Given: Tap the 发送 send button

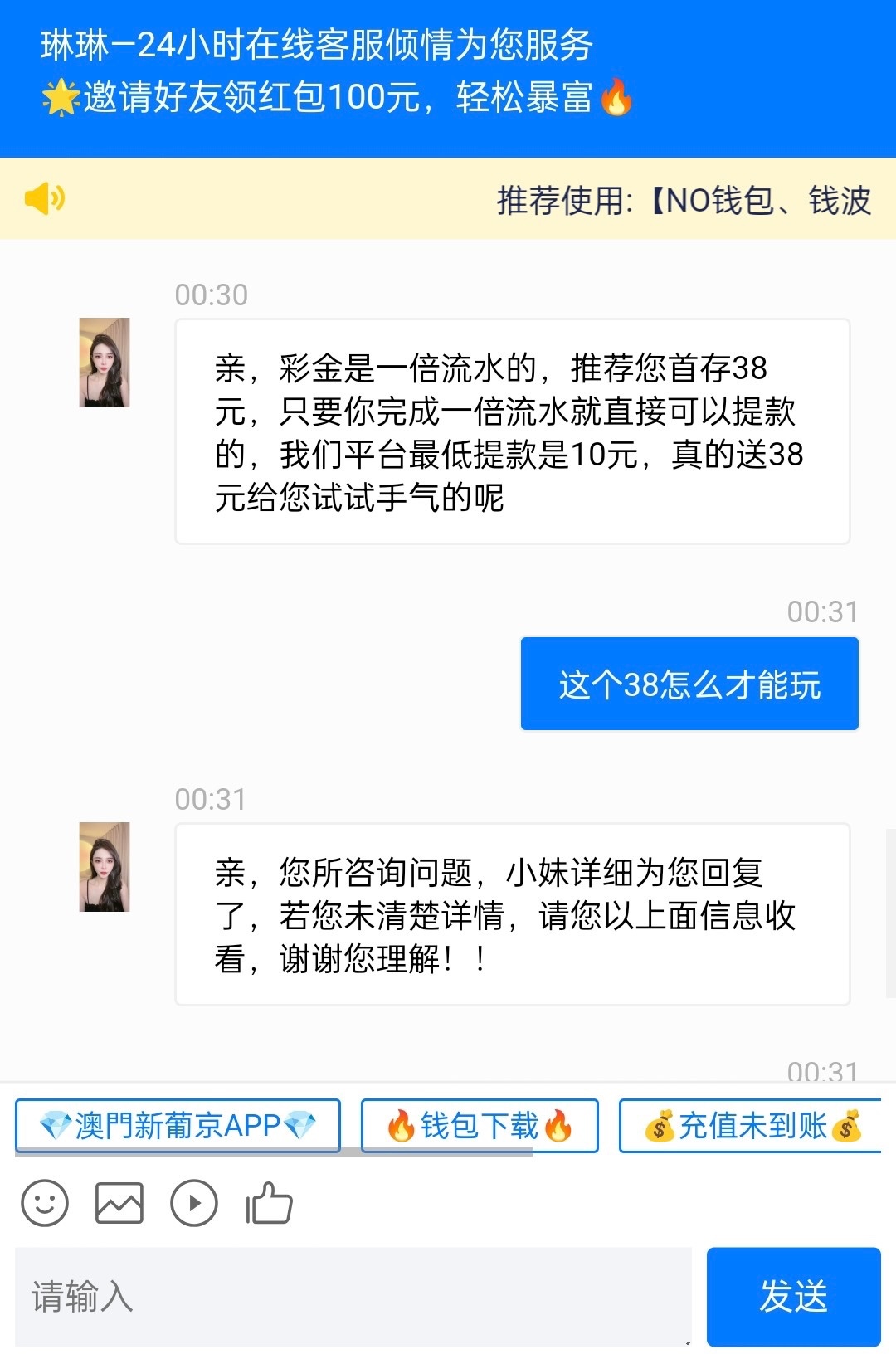Looking at the screenshot, I should [x=793, y=1296].
